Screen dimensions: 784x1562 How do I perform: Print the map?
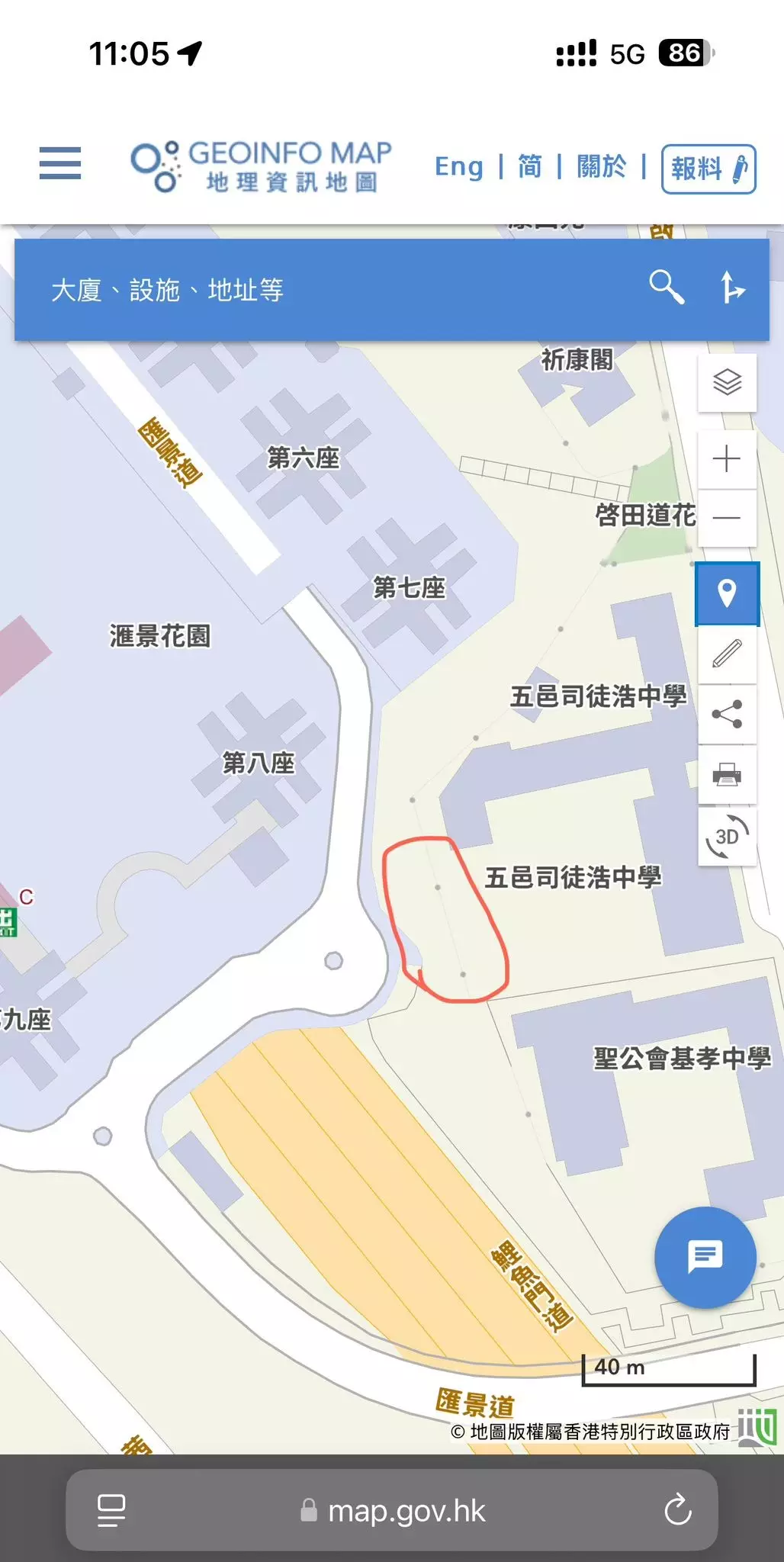727,775
